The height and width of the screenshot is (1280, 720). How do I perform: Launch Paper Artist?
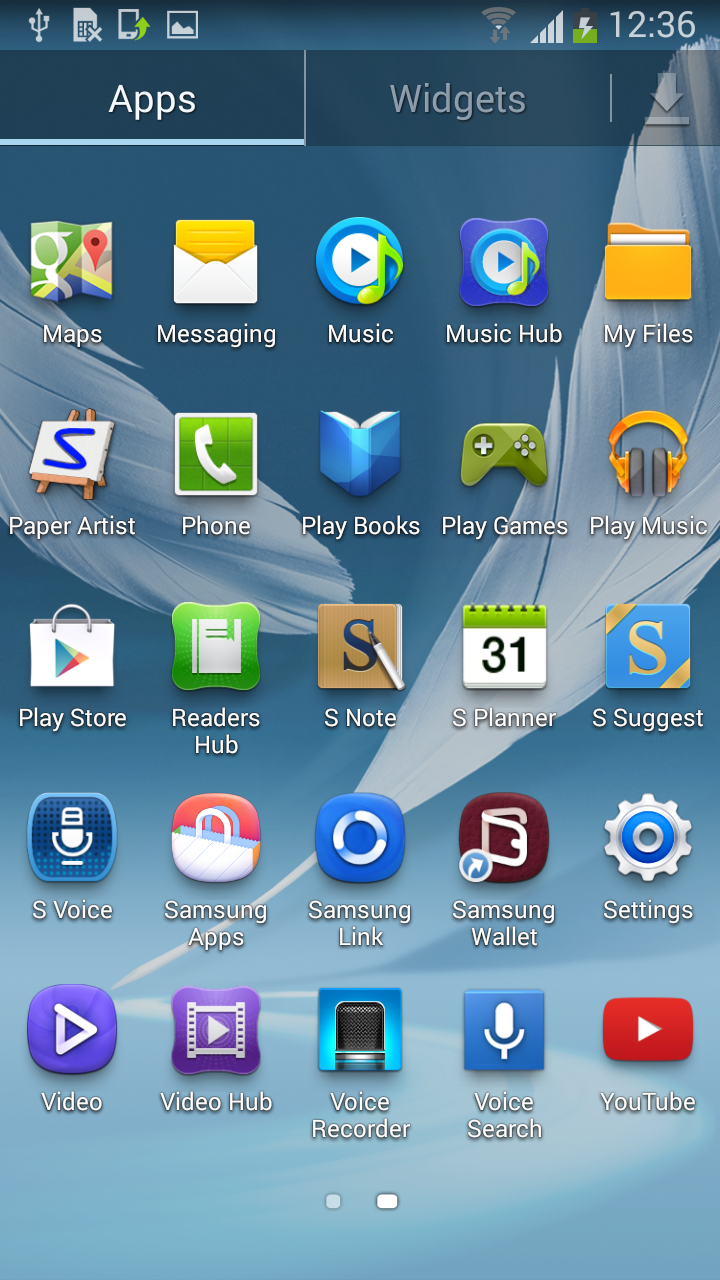(72, 454)
